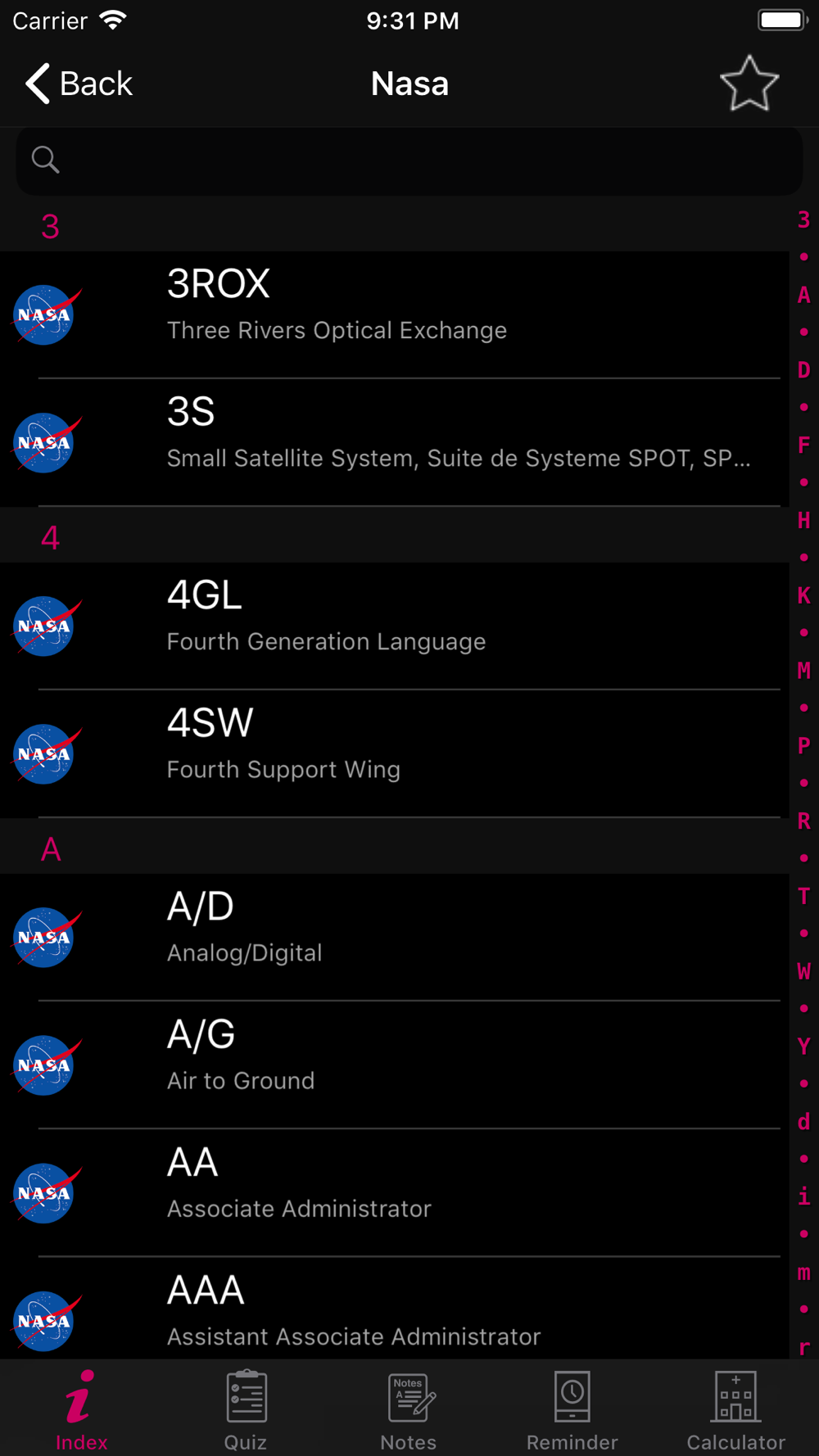Open the 3S Small Satellite System entry
Screen dimensions: 819x1456
point(395,442)
